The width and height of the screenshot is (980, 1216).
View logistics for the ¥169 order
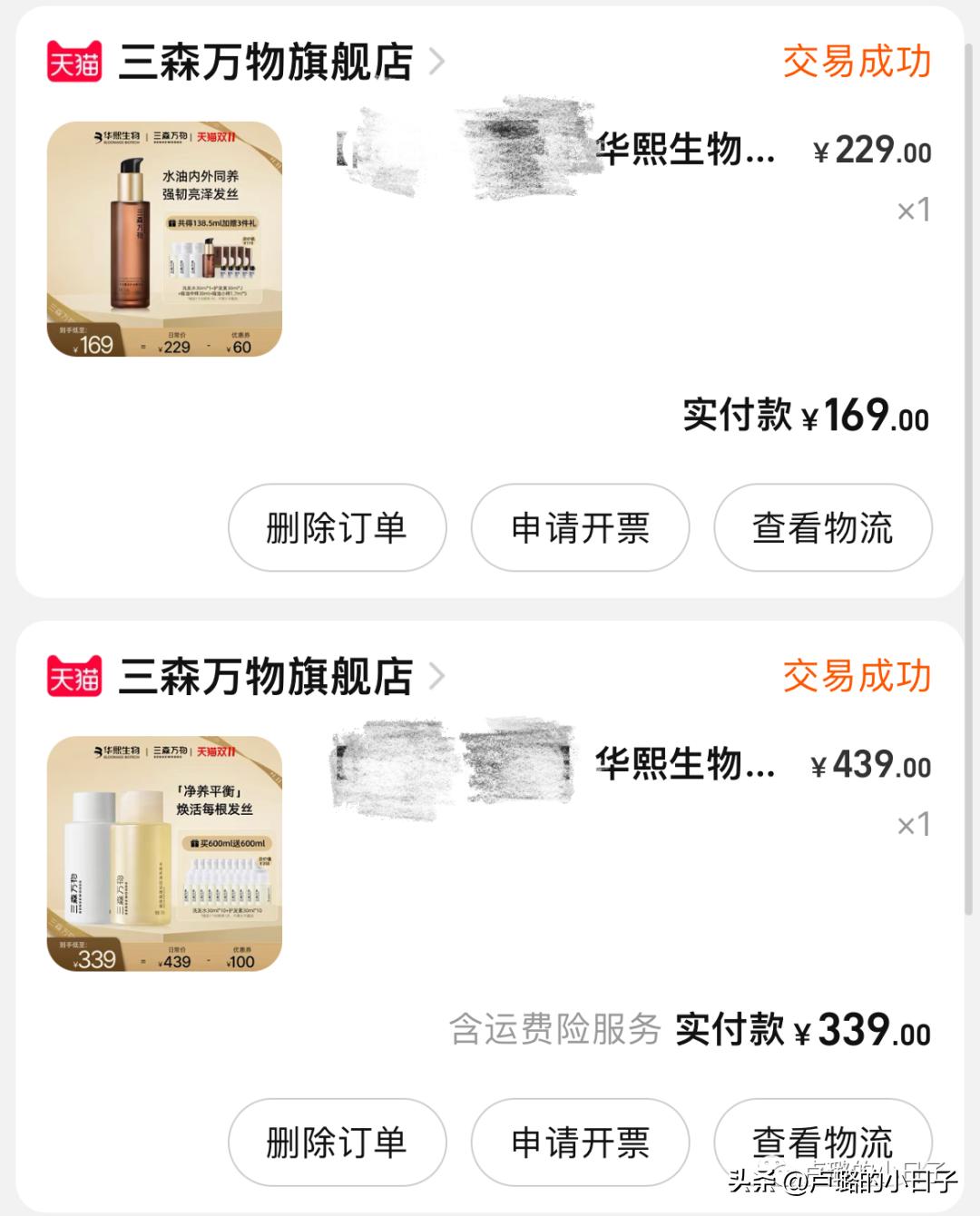click(822, 528)
